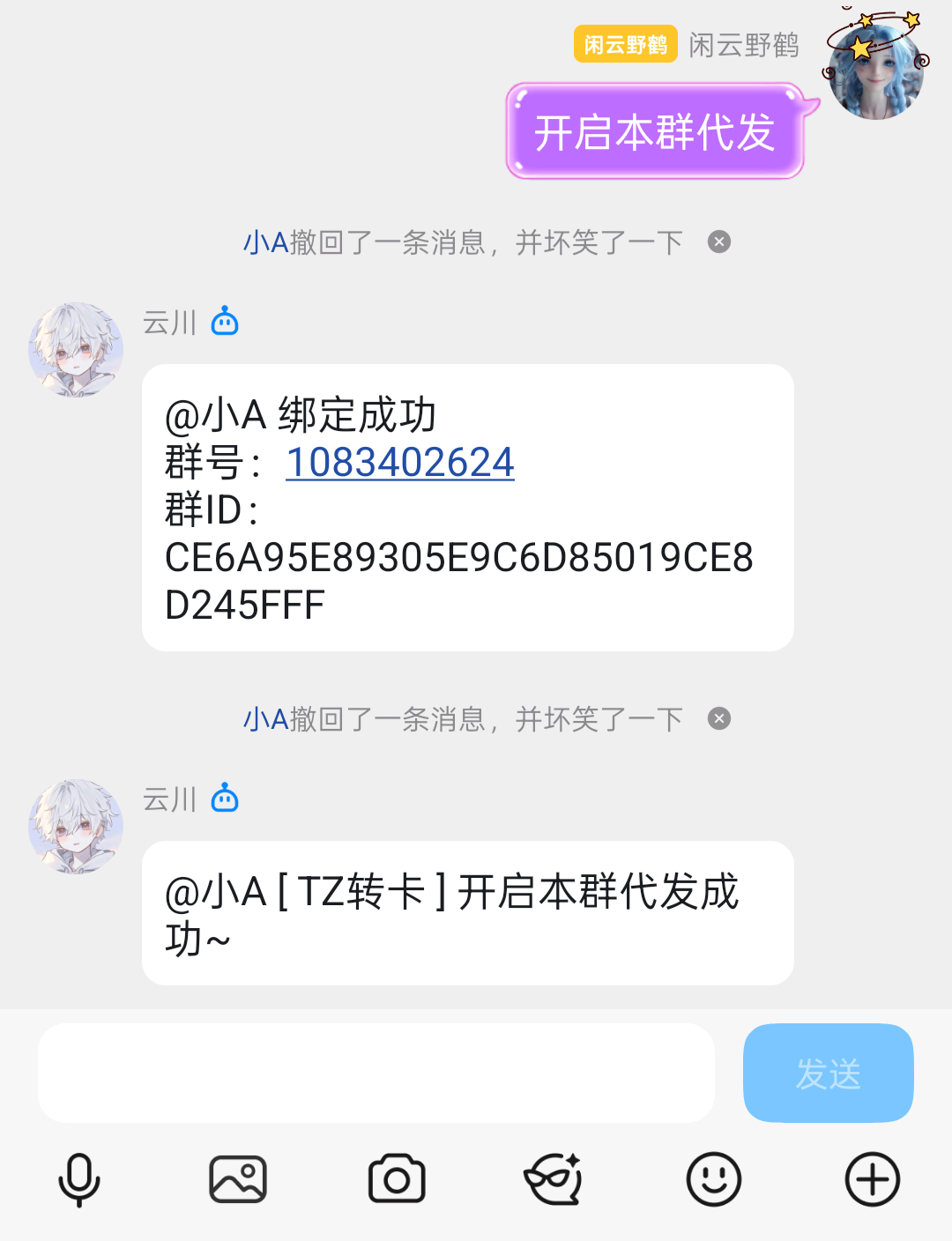The image size is (952, 1241).
Task: Open the emoji picker smiley icon
Action: point(714,1179)
